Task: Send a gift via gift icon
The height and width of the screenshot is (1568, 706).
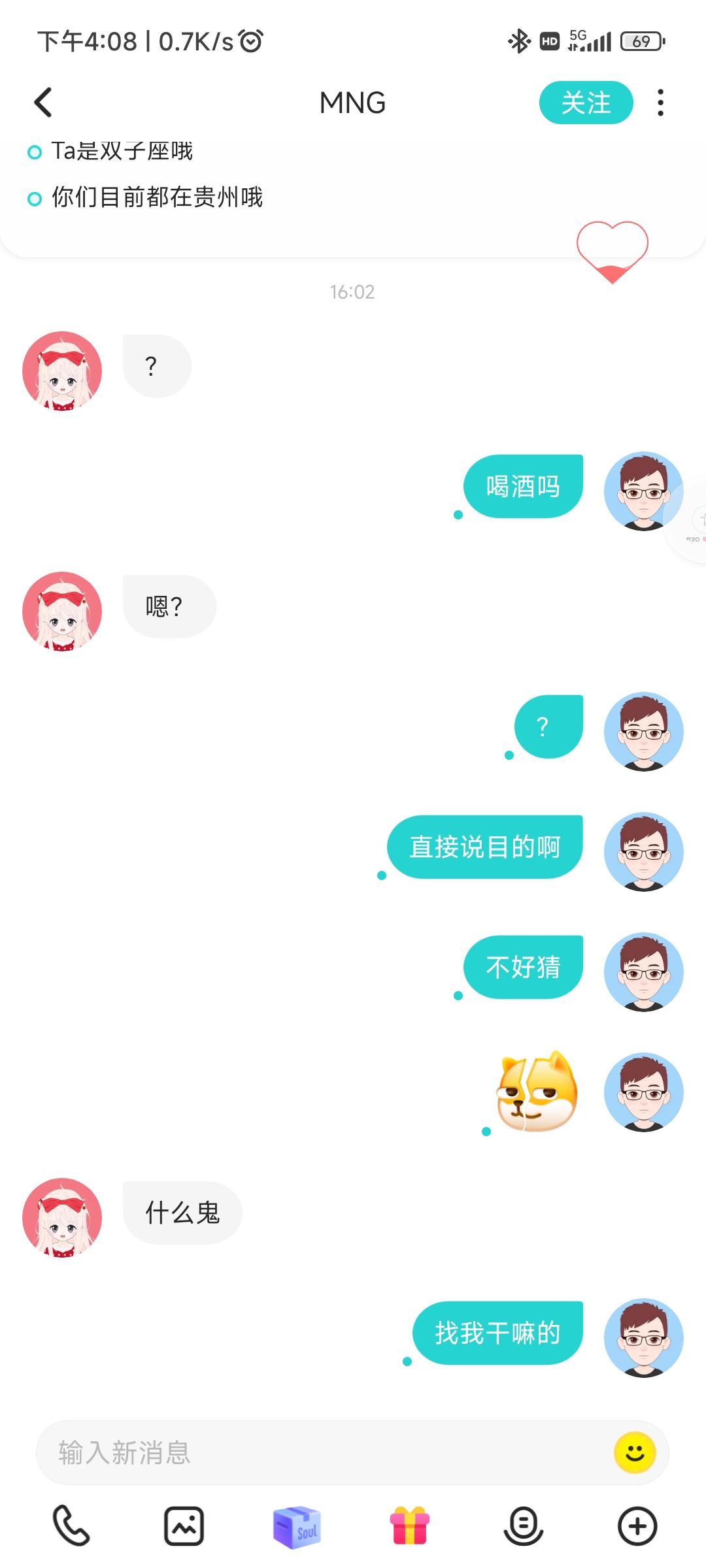Action: [x=410, y=1526]
